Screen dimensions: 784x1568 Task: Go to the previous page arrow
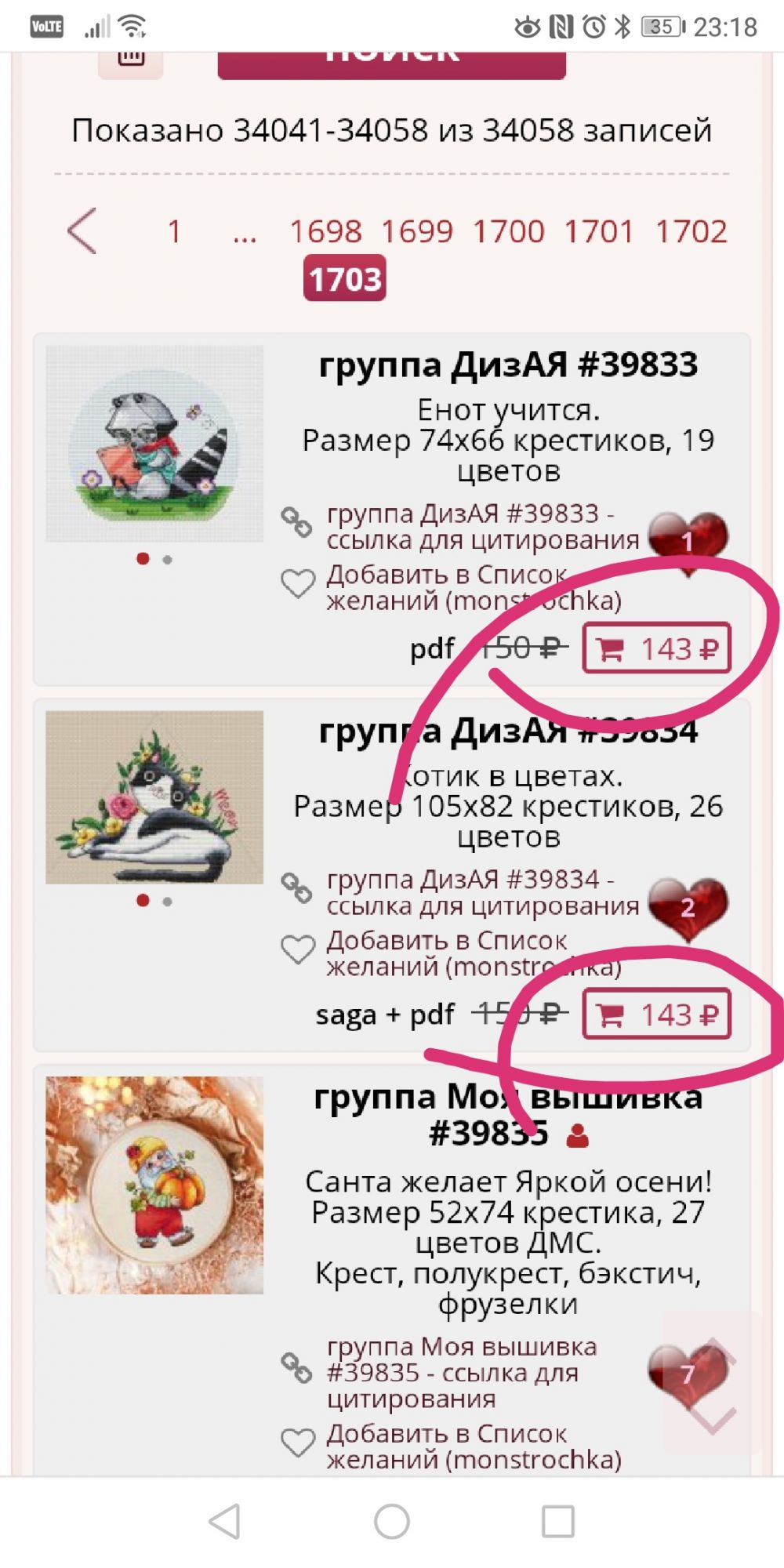pos(82,230)
